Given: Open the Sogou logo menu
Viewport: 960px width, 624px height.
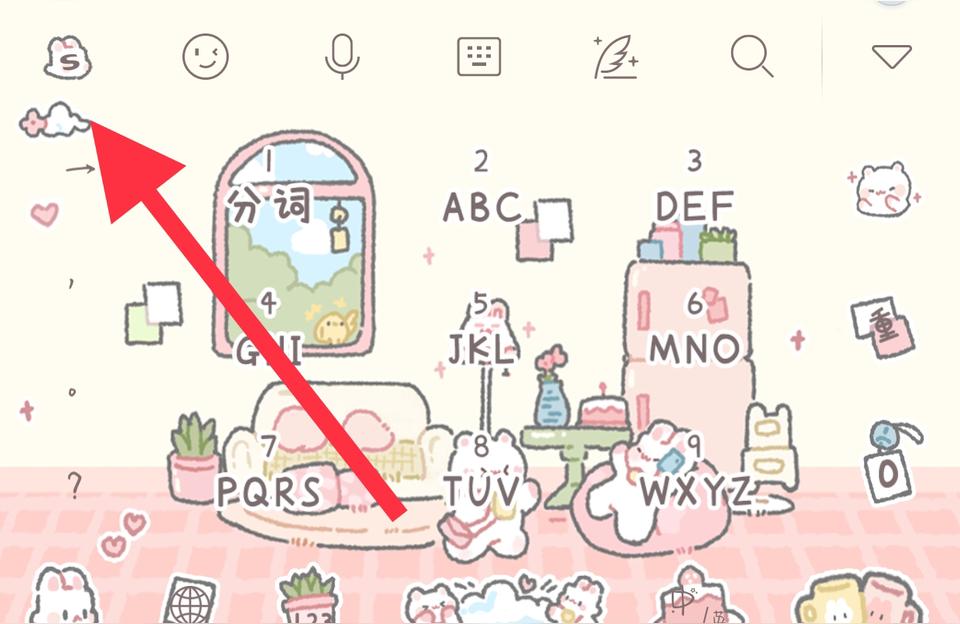Looking at the screenshot, I should pyautogui.click(x=68, y=57).
